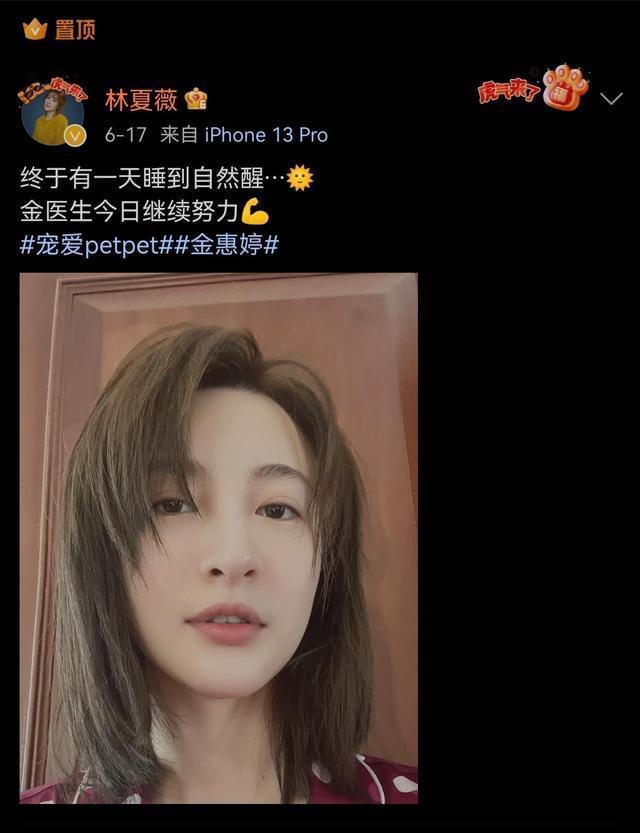Tap the 虎气来了 paw badge
The width and height of the screenshot is (640, 833).
pos(535,90)
